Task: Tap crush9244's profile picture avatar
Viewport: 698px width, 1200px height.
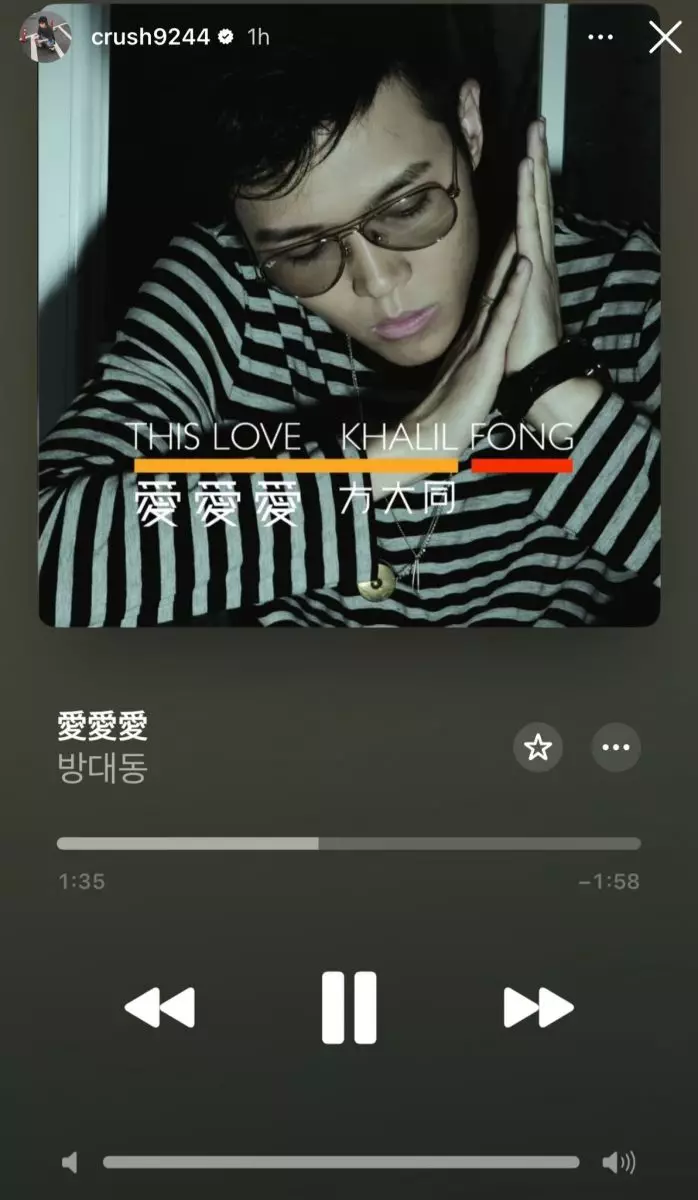Action: coord(46,37)
